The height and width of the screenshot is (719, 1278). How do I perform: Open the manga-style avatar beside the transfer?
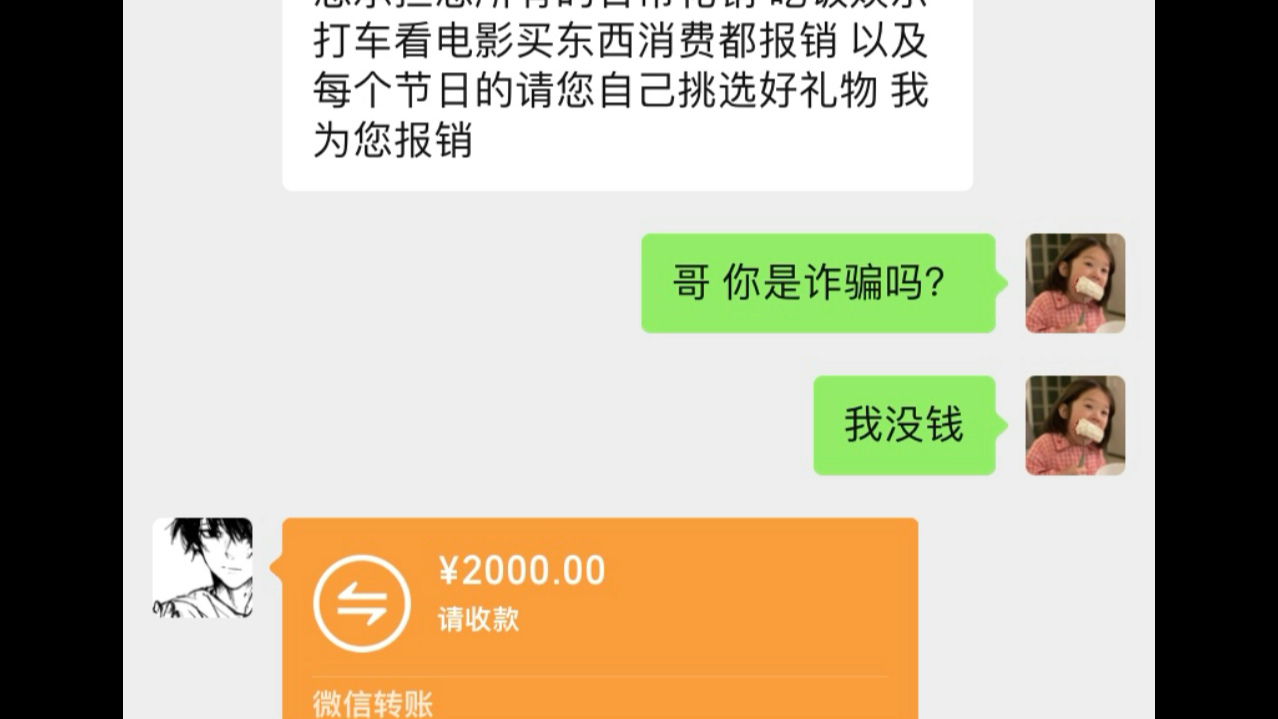tap(202, 567)
